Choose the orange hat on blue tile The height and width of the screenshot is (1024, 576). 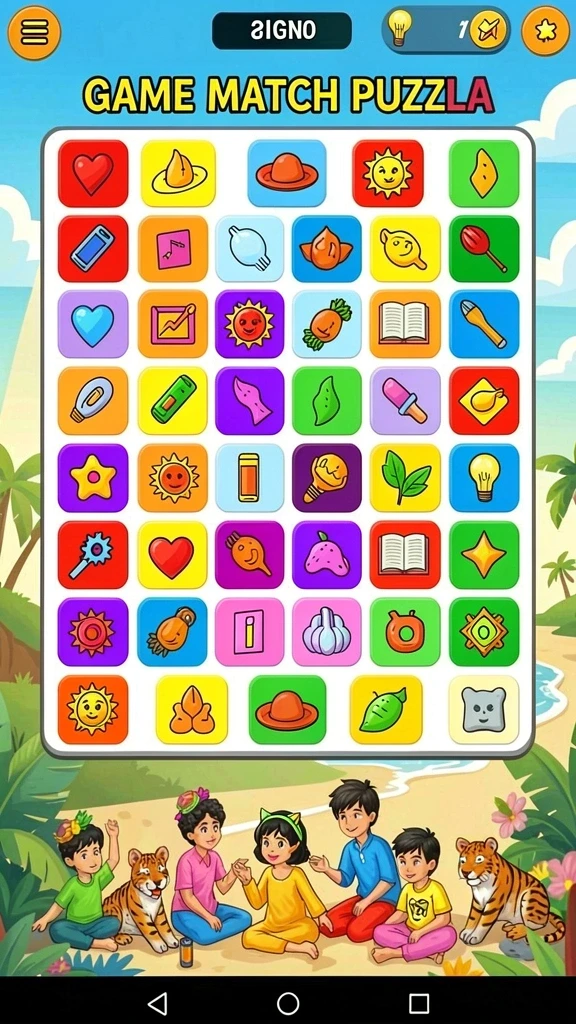(287, 173)
